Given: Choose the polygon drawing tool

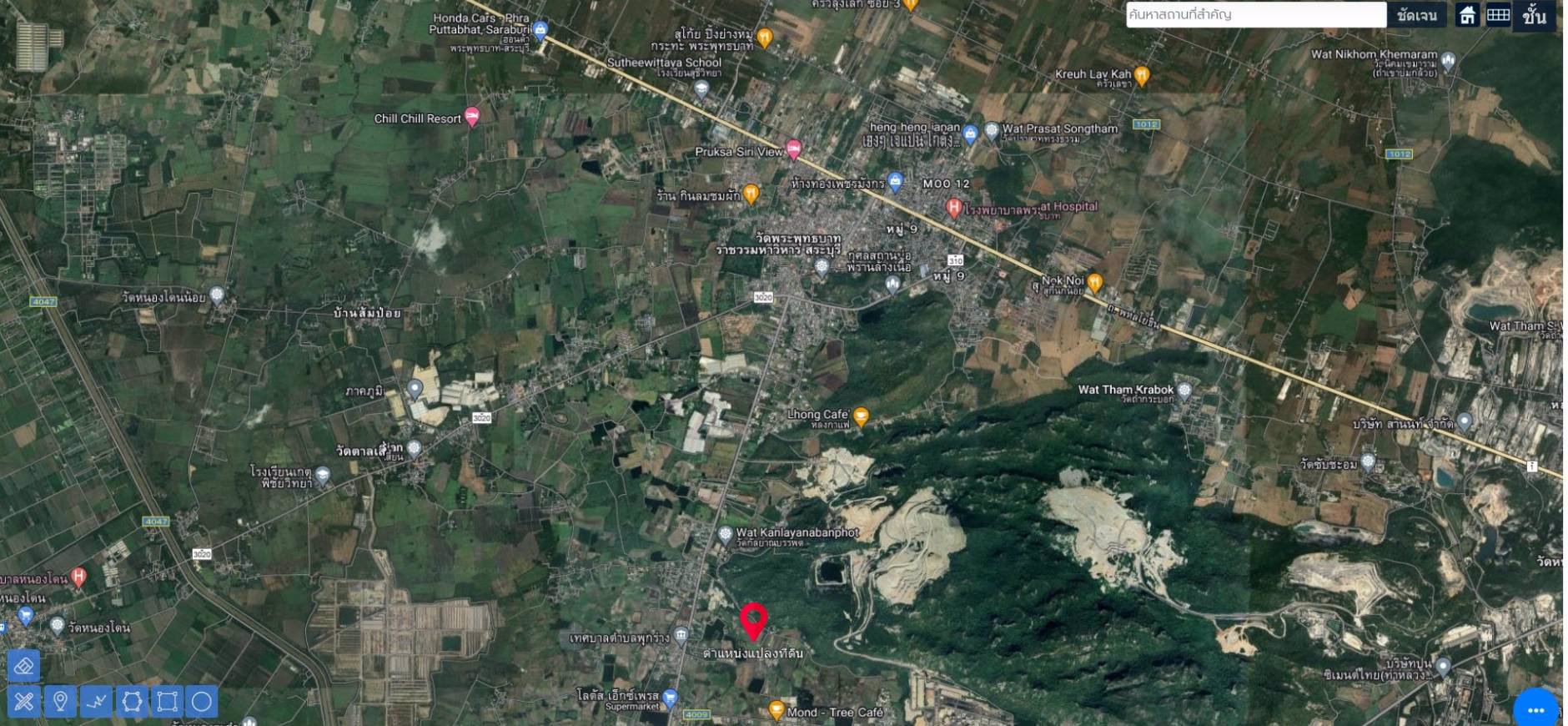Looking at the screenshot, I should (x=132, y=702).
